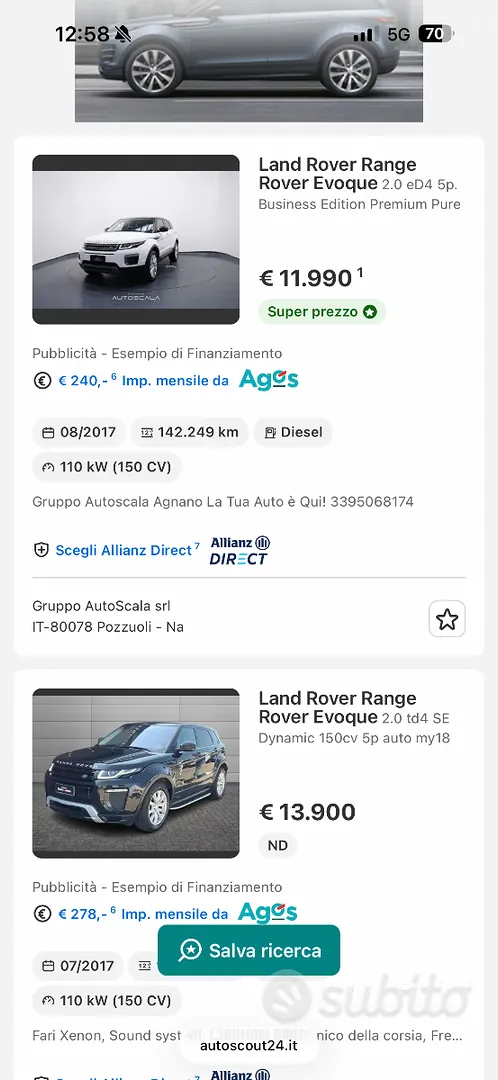
Task: Open the white Evoque 2.0 eD4 listing photo
Action: tap(136, 240)
